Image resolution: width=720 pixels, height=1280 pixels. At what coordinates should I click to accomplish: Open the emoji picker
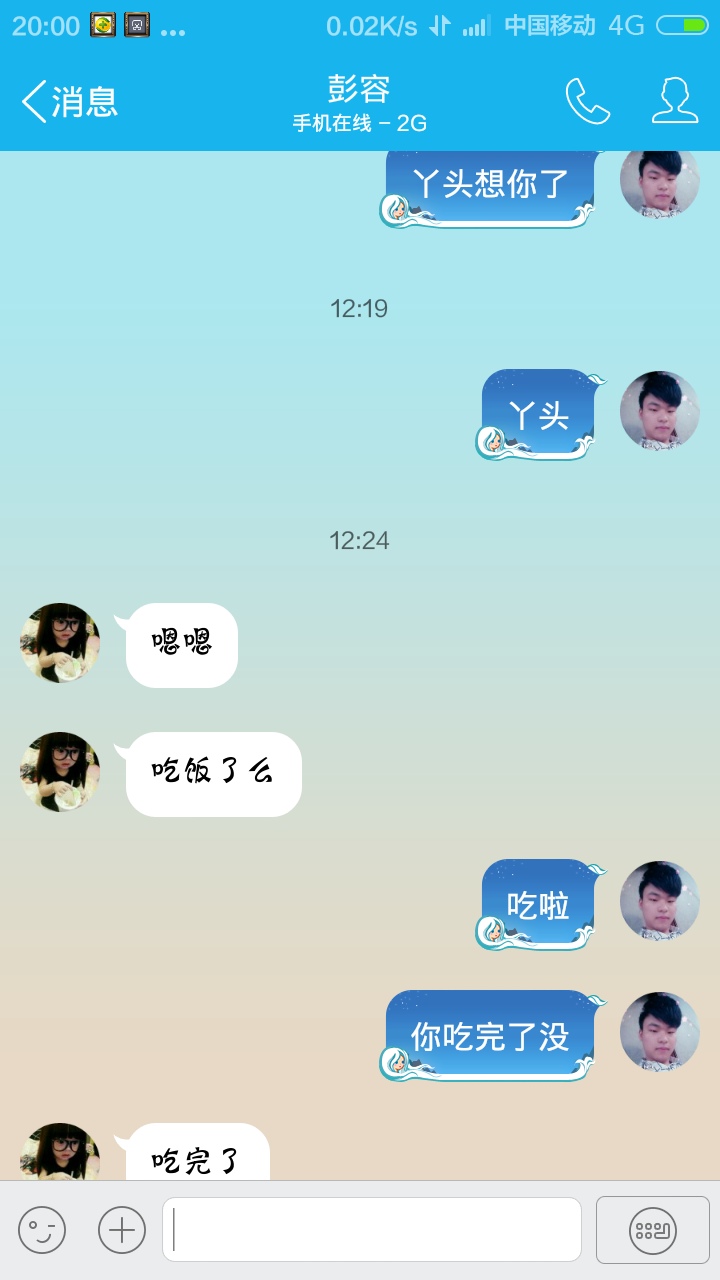tap(42, 1230)
